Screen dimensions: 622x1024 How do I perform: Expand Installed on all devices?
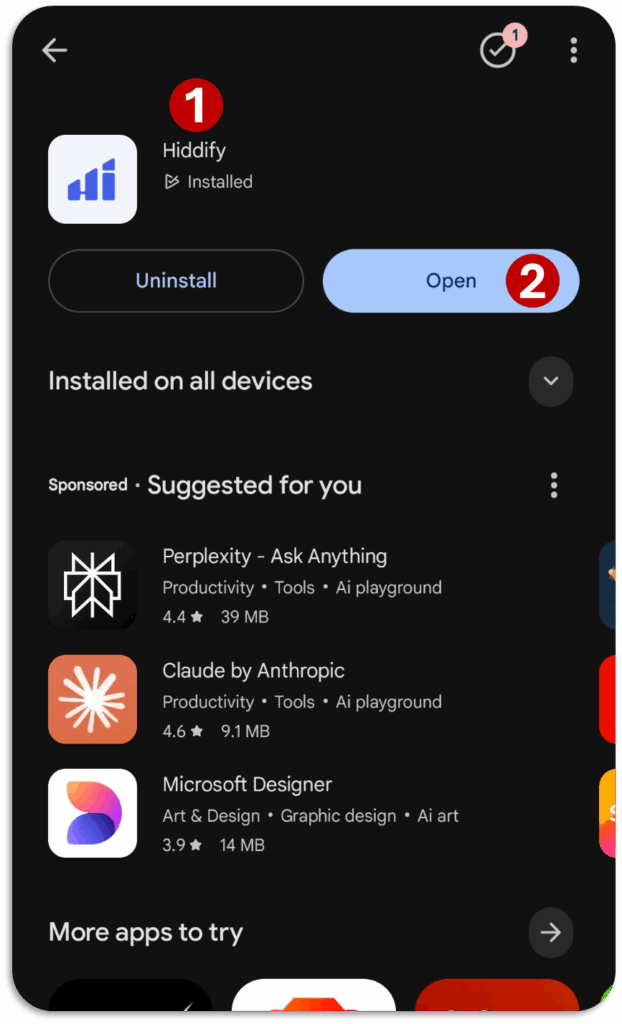[550, 381]
